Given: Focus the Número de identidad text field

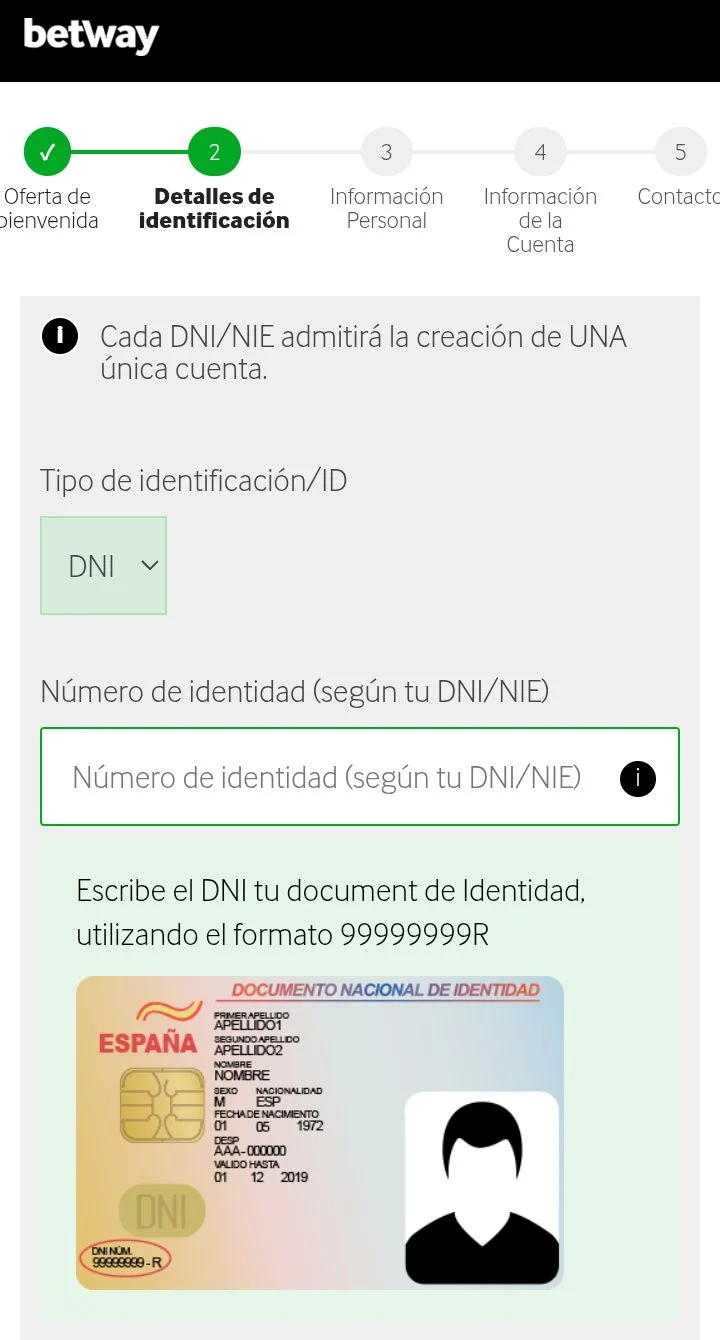Looking at the screenshot, I should click(x=360, y=777).
